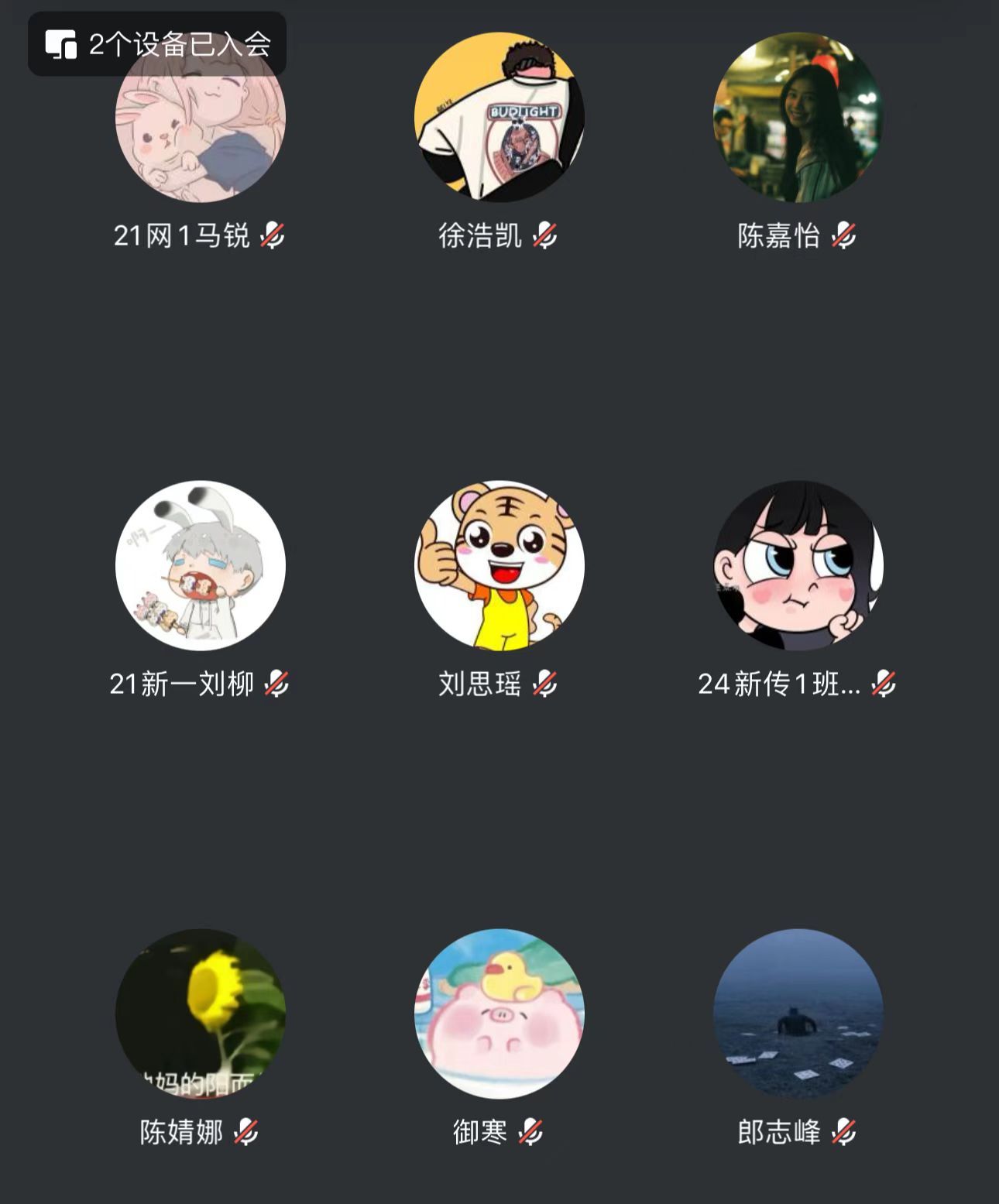Tap 陈婧娜's sunflower avatar tile
Viewport: 999px width, 1204px height.
200,1014
